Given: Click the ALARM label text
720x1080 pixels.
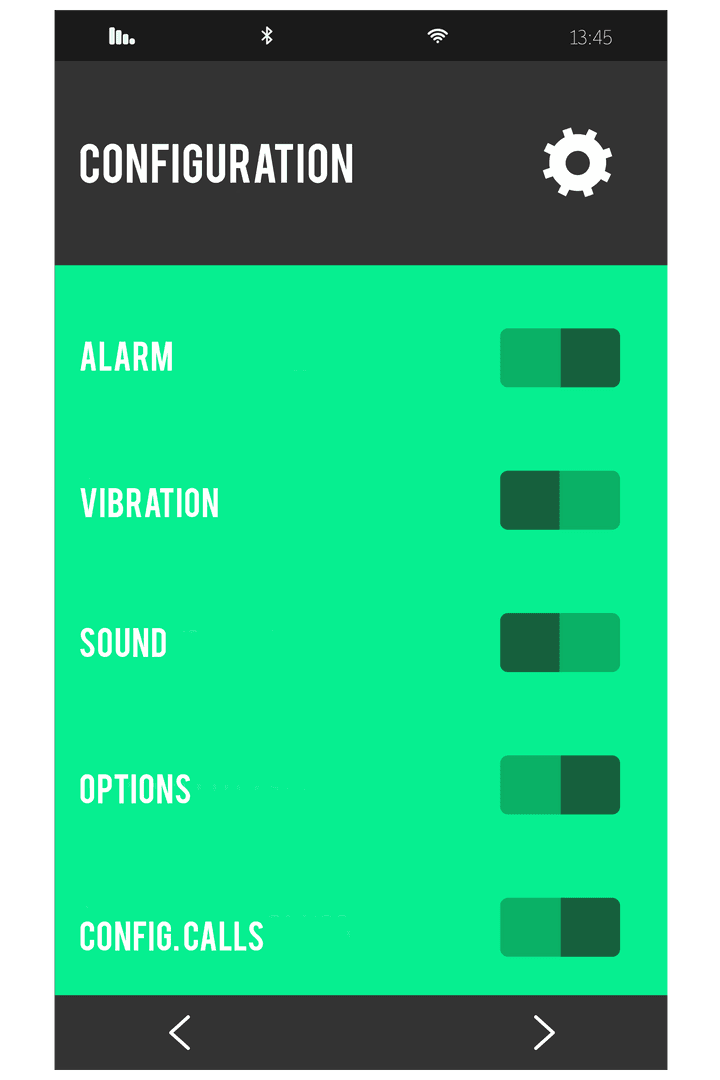Looking at the screenshot, I should pos(127,357).
